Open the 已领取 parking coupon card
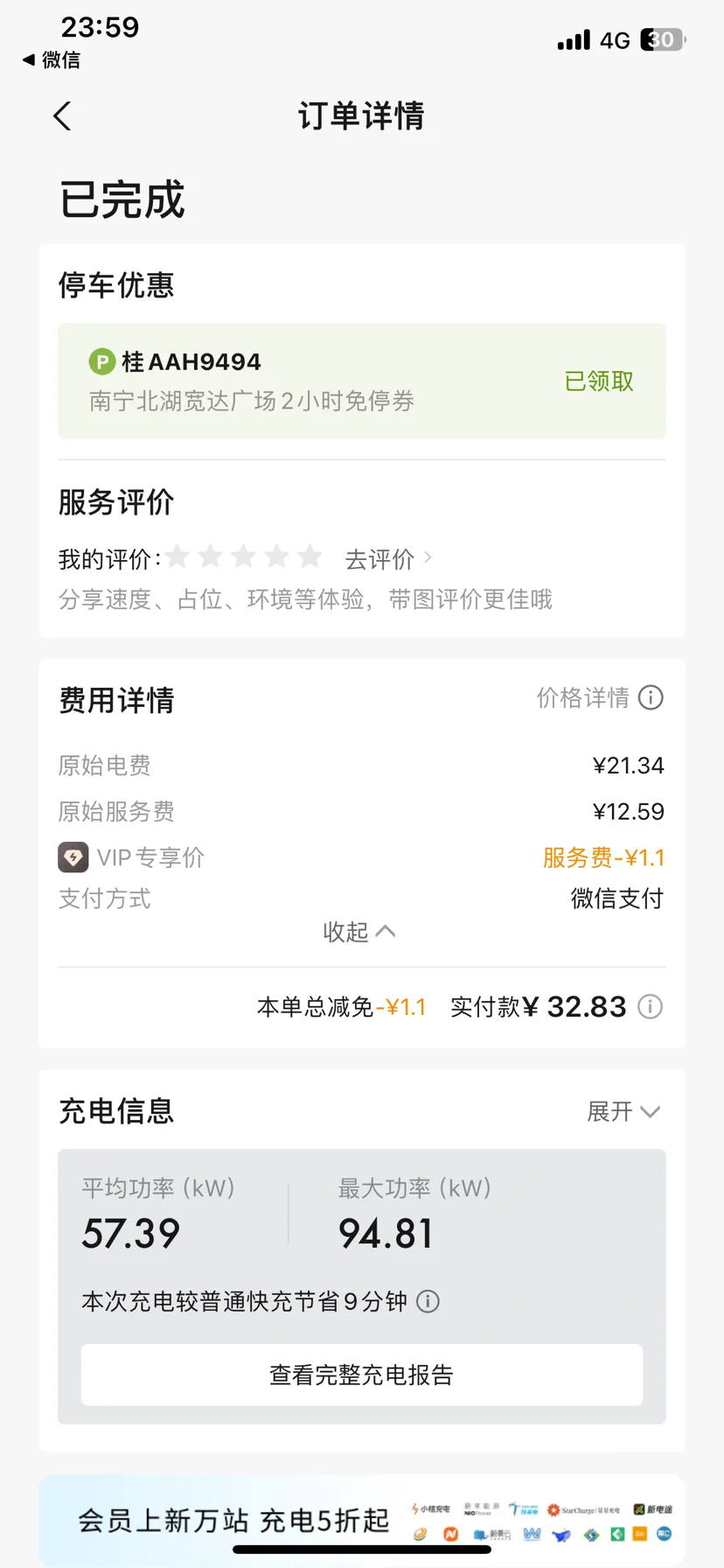The height and width of the screenshot is (1568, 724). pos(362,381)
